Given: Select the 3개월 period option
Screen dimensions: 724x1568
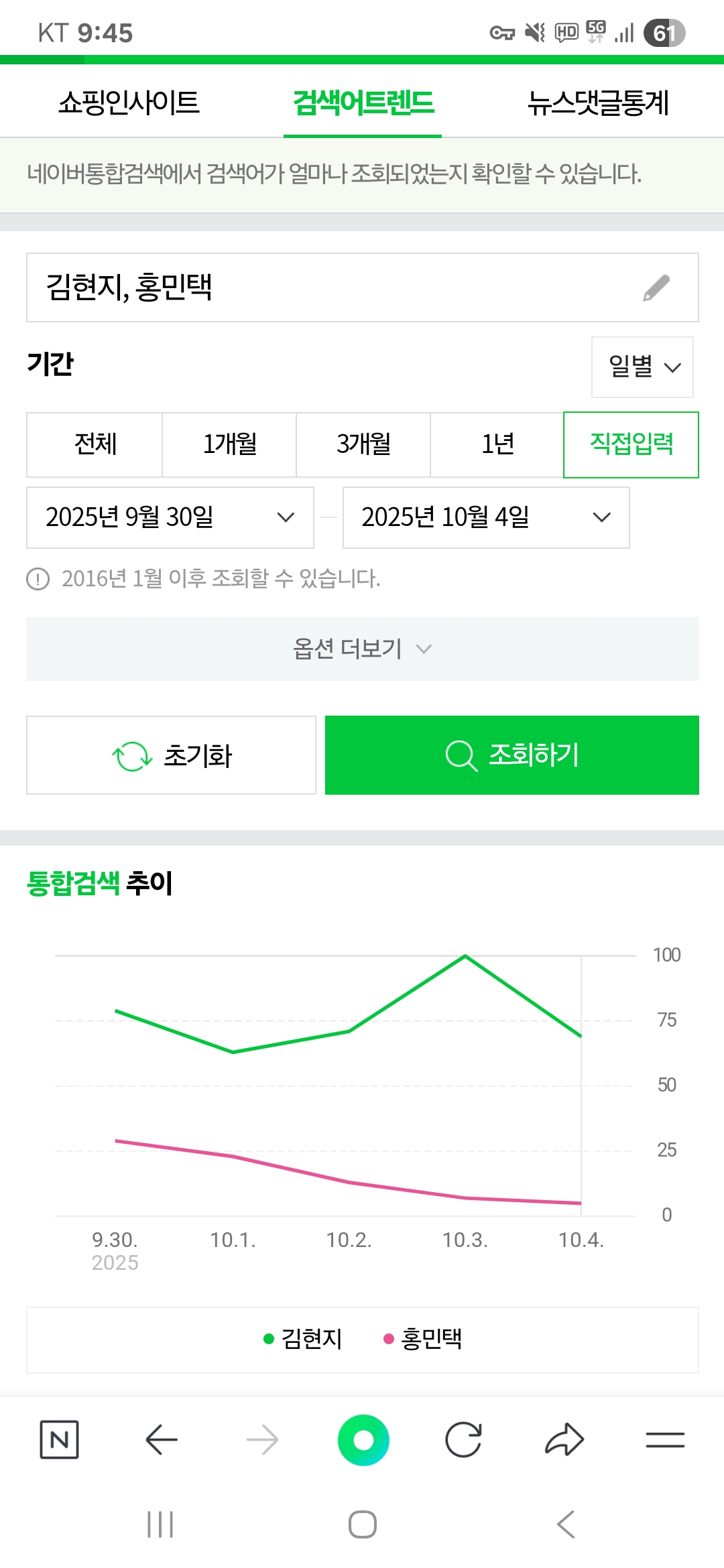Looking at the screenshot, I should click(x=363, y=444).
